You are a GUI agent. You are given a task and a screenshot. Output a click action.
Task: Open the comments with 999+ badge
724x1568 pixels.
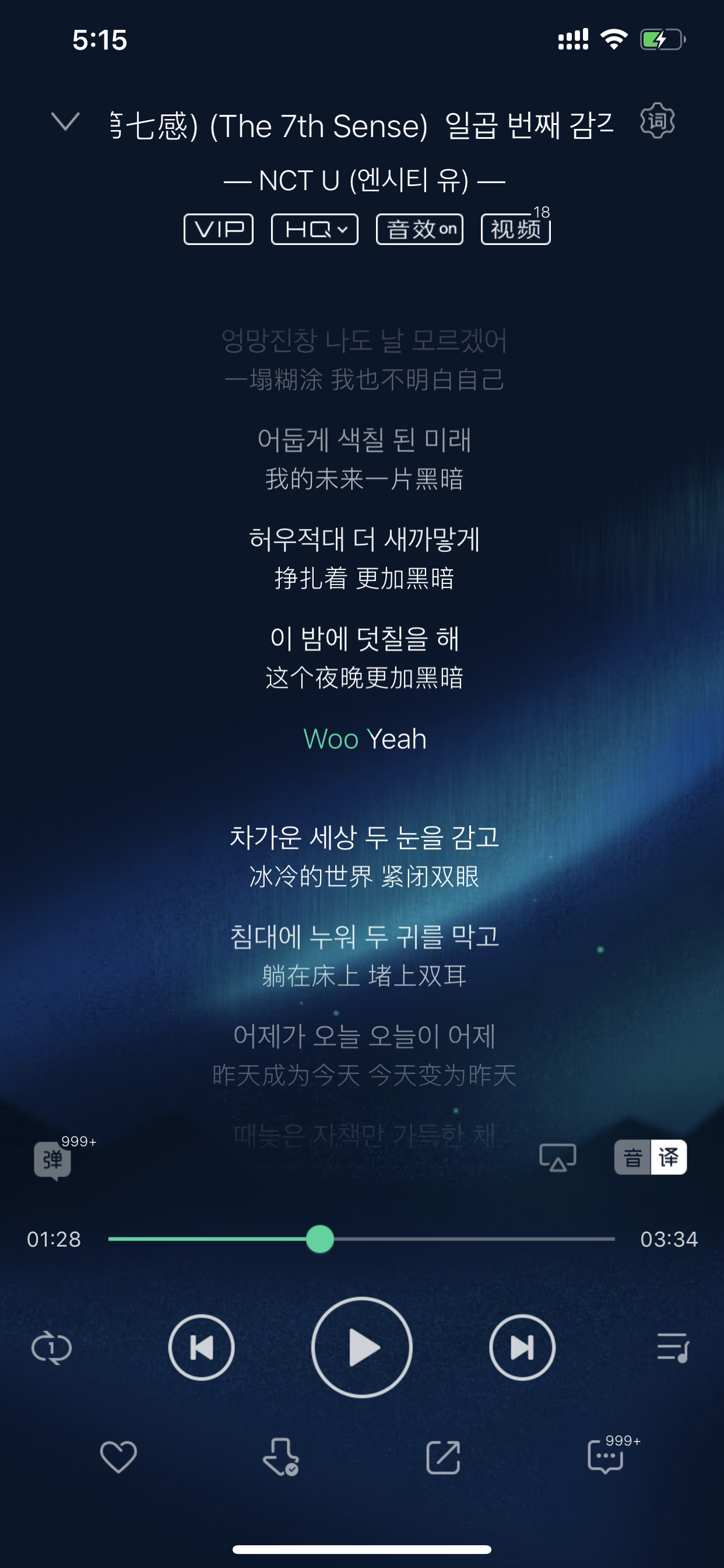coord(606,1457)
